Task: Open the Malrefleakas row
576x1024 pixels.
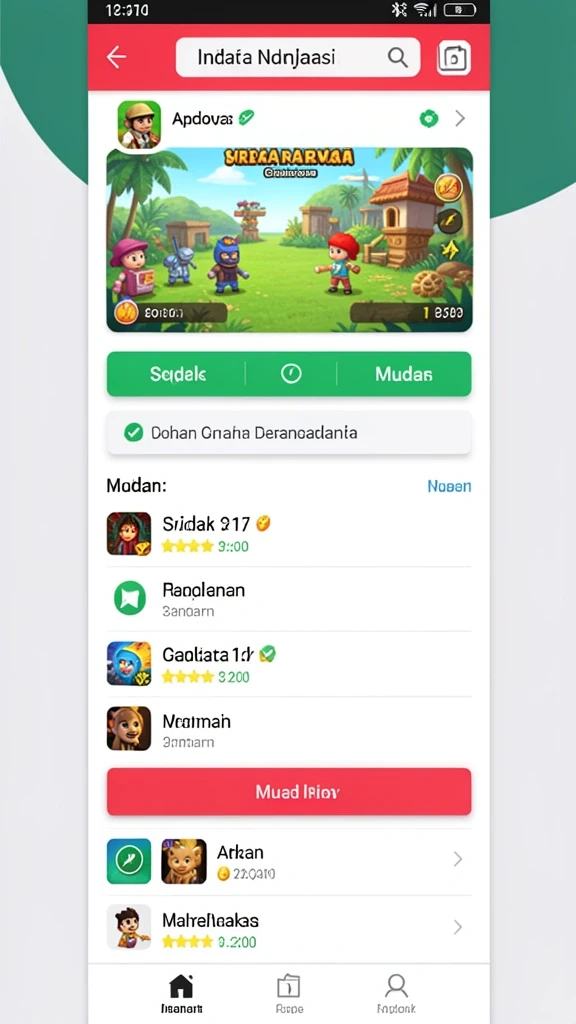Action: [289, 927]
